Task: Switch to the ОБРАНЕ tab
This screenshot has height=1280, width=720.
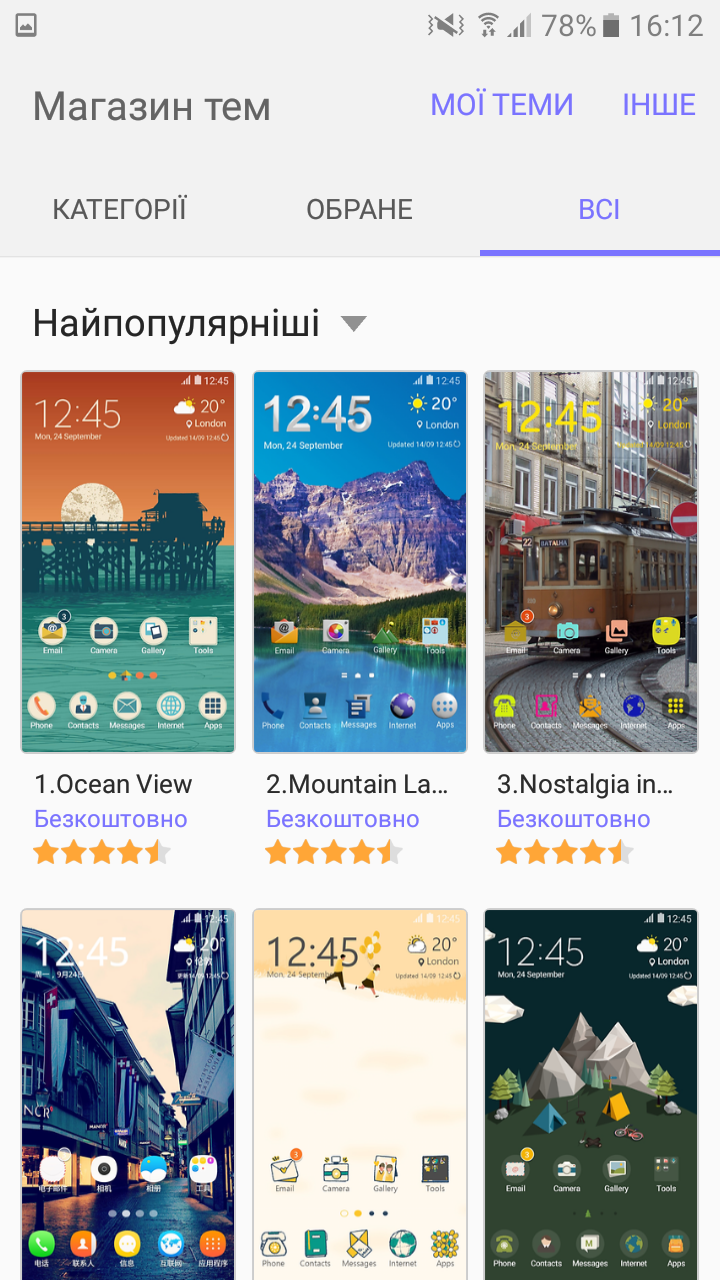Action: [359, 209]
